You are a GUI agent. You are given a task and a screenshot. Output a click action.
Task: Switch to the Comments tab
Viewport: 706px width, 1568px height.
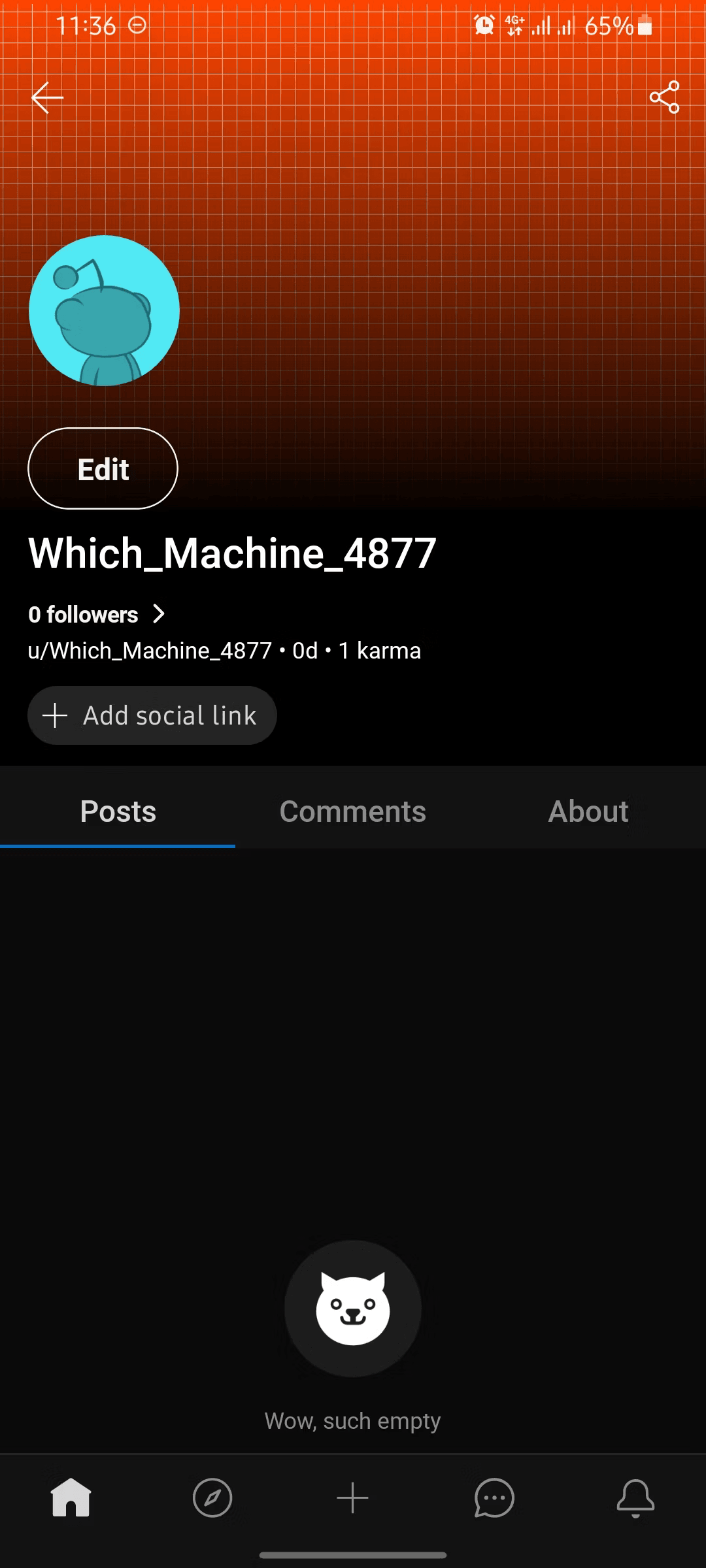pyautogui.click(x=353, y=811)
